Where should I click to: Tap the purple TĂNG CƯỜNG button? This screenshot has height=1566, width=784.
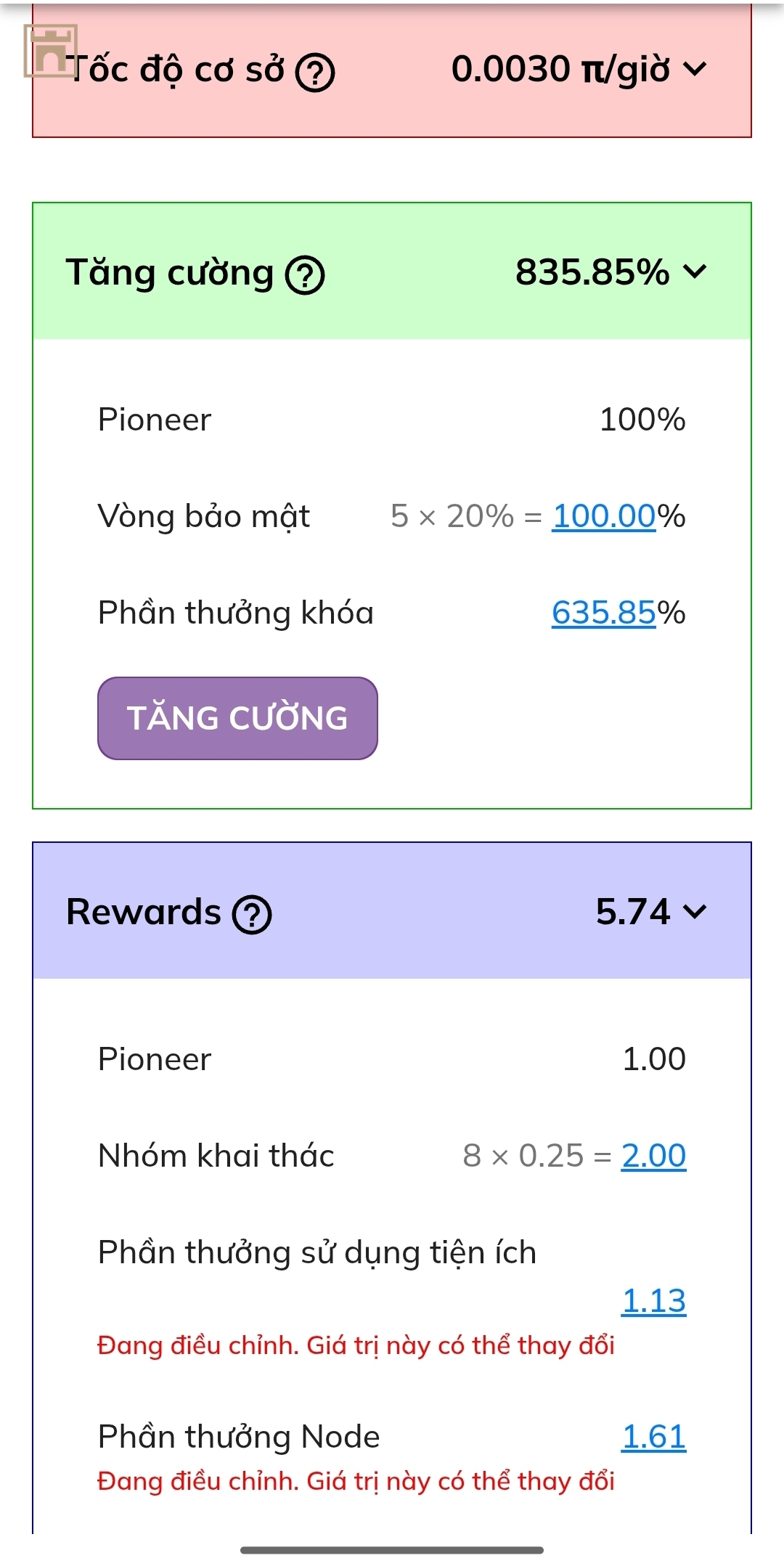[x=237, y=718]
